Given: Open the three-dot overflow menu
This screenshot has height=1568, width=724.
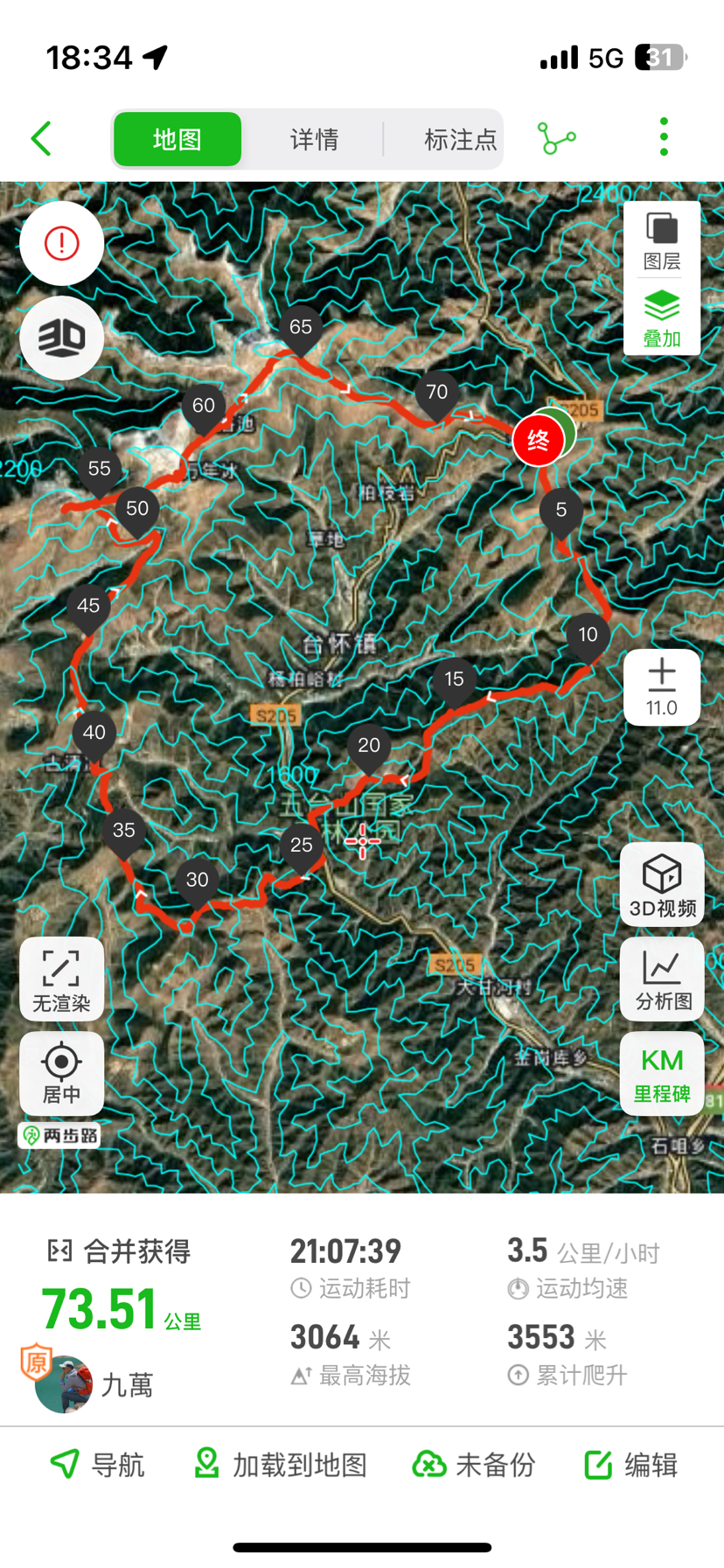Looking at the screenshot, I should 664,137.
